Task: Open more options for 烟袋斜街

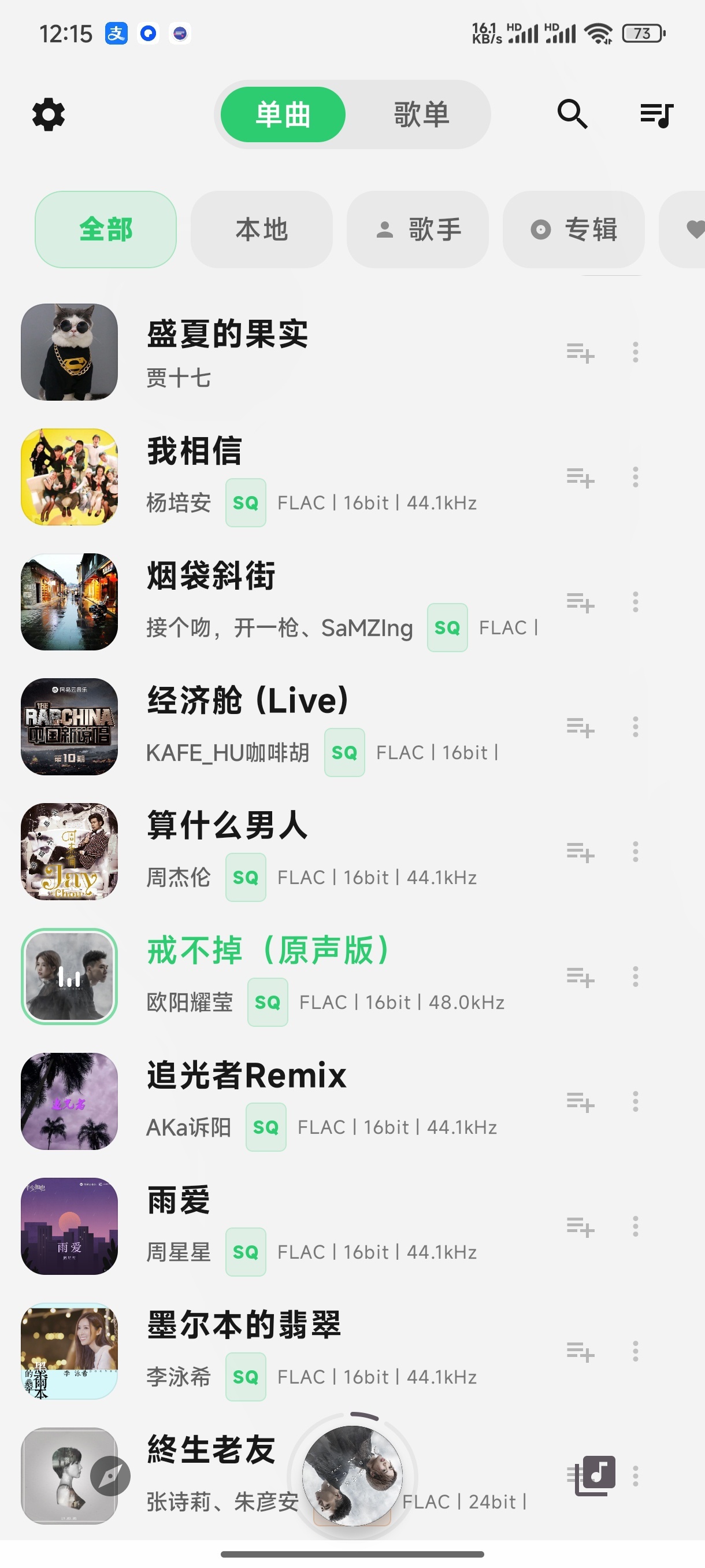Action: click(x=636, y=602)
